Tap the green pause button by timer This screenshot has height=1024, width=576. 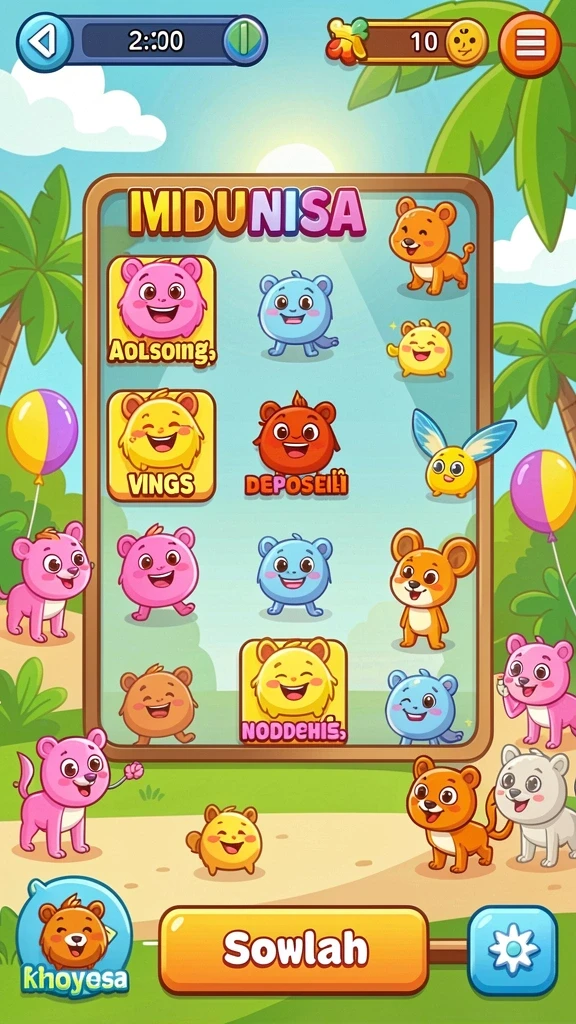point(244,41)
